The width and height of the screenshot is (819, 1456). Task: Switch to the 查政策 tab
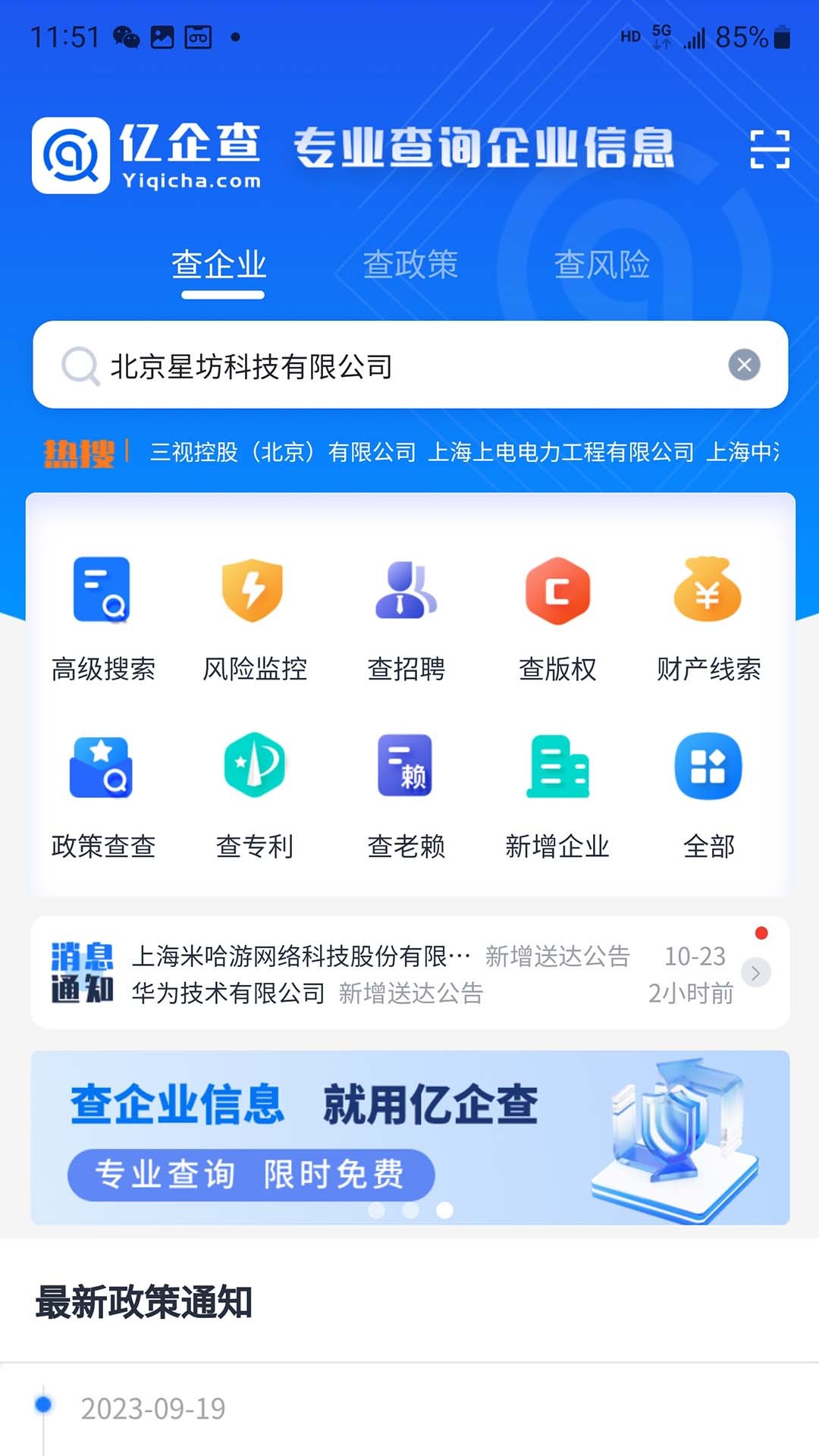click(410, 265)
